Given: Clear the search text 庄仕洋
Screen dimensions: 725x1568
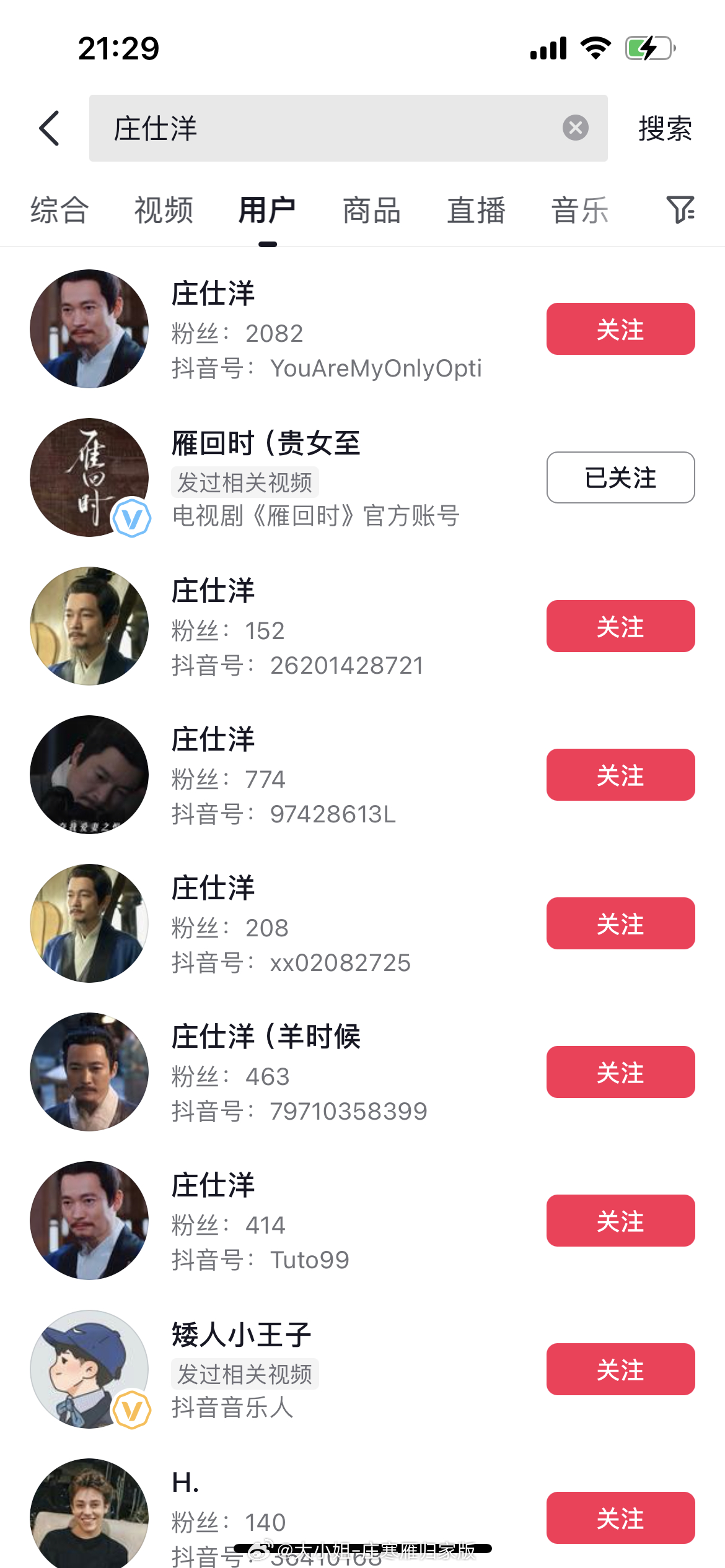Looking at the screenshot, I should pyautogui.click(x=575, y=128).
